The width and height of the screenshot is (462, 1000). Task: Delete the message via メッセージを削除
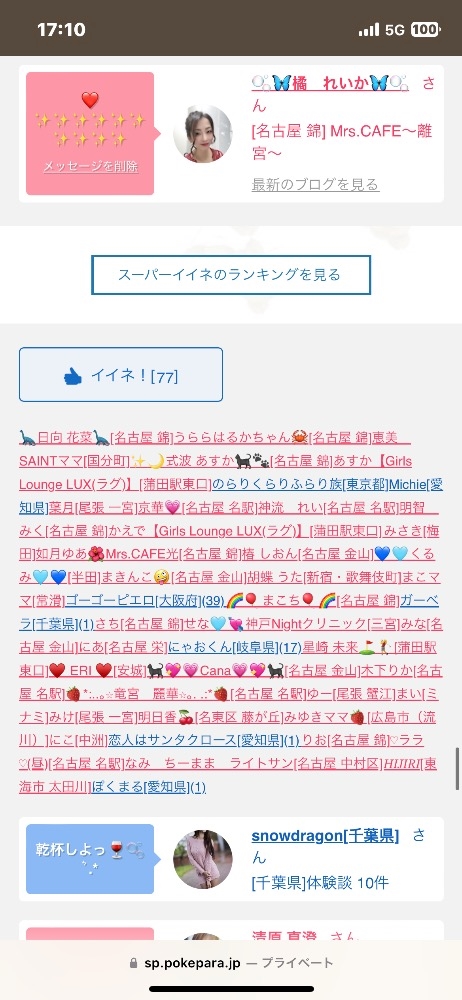pyautogui.click(x=90, y=167)
